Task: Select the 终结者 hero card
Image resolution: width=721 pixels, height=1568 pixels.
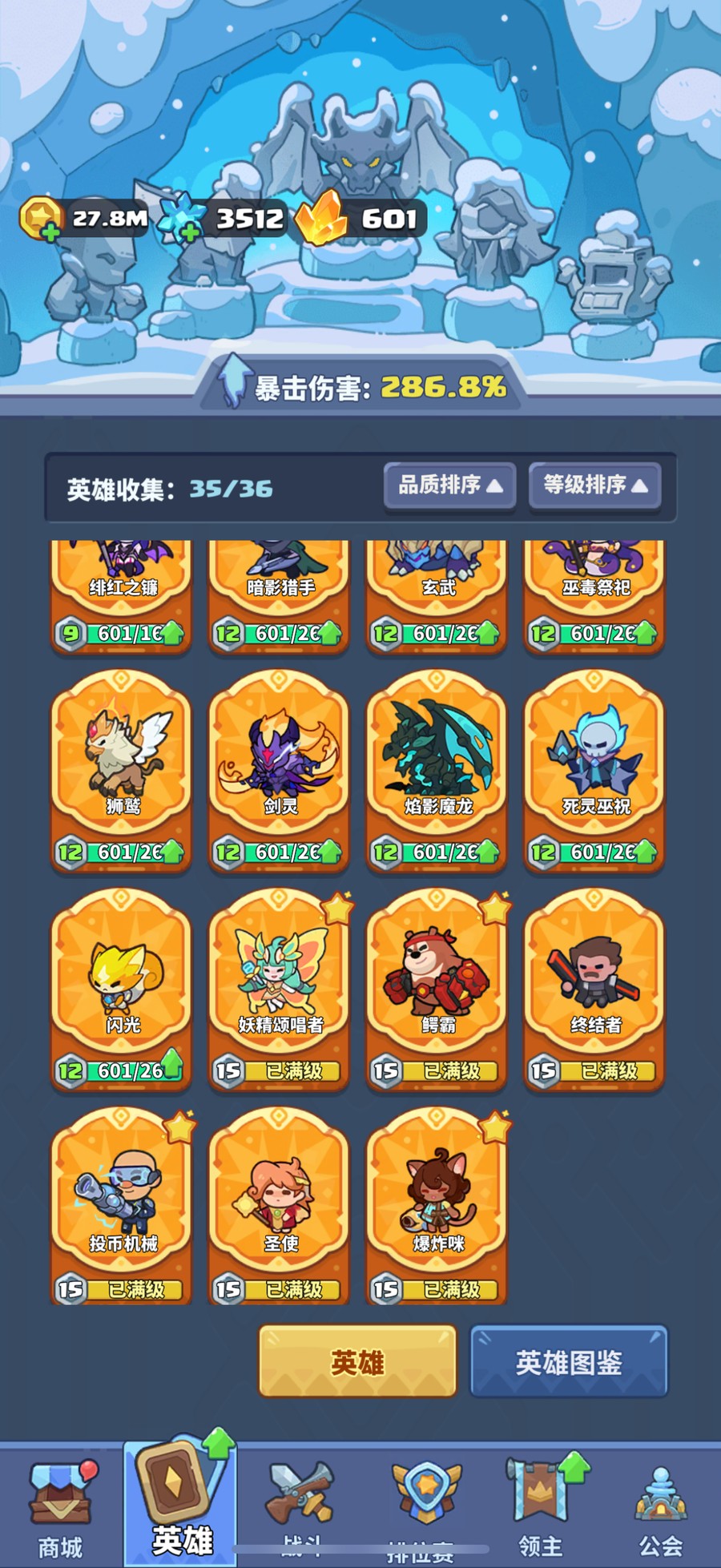Action: [594, 987]
